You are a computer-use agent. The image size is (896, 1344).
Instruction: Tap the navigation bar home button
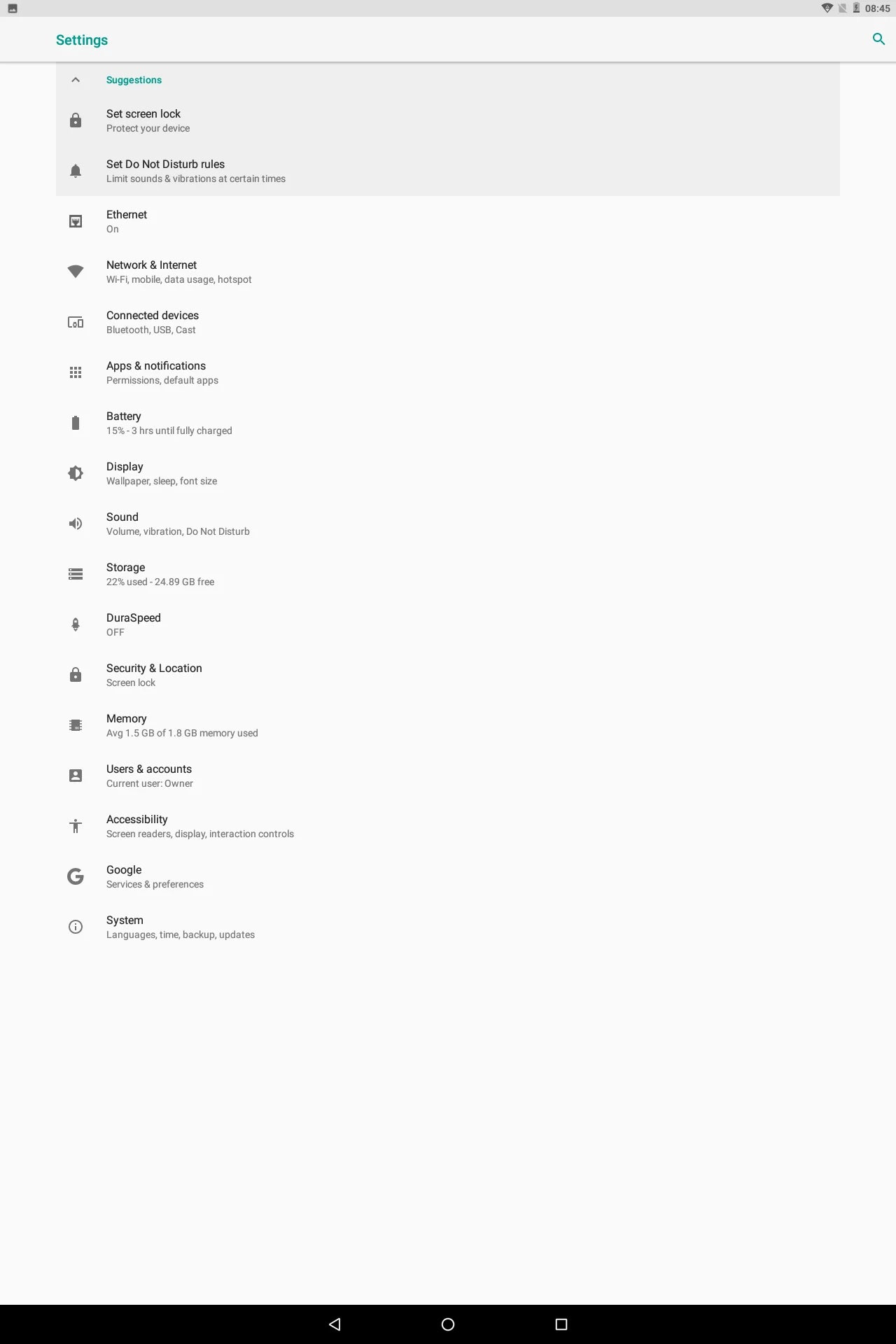point(448,1324)
